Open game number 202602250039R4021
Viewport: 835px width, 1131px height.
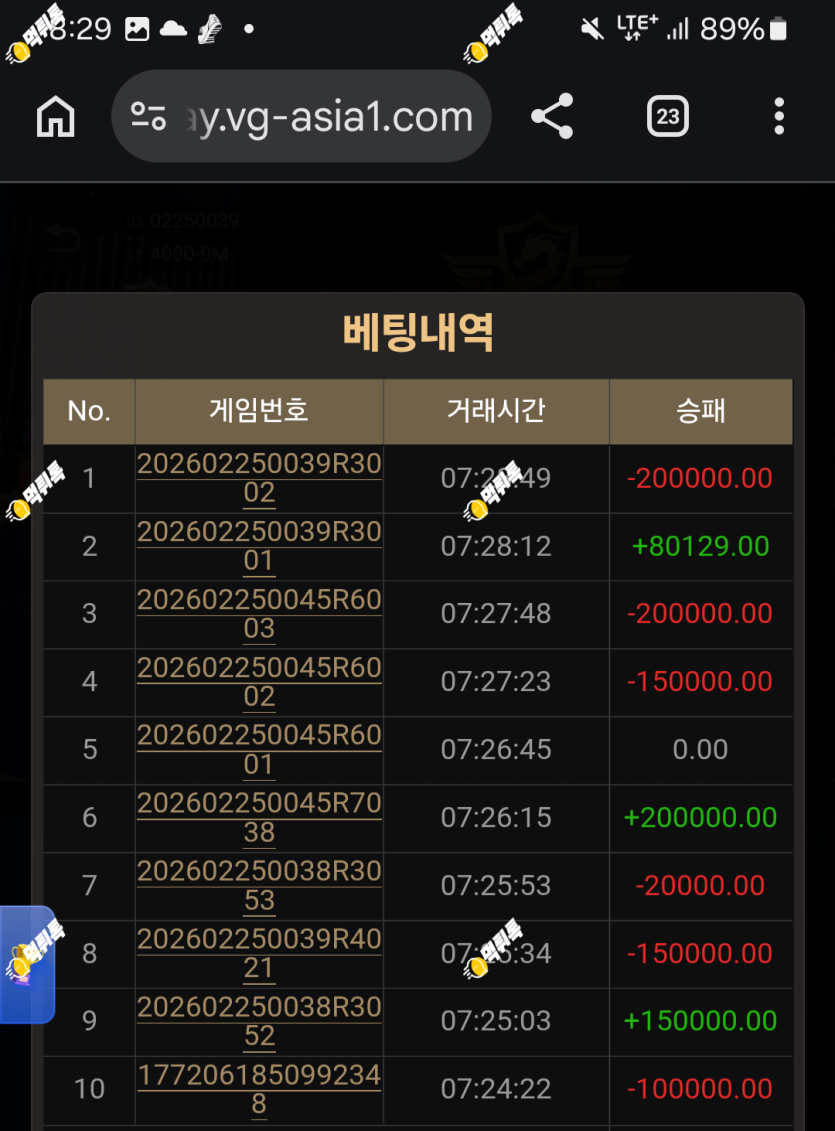pos(259,953)
